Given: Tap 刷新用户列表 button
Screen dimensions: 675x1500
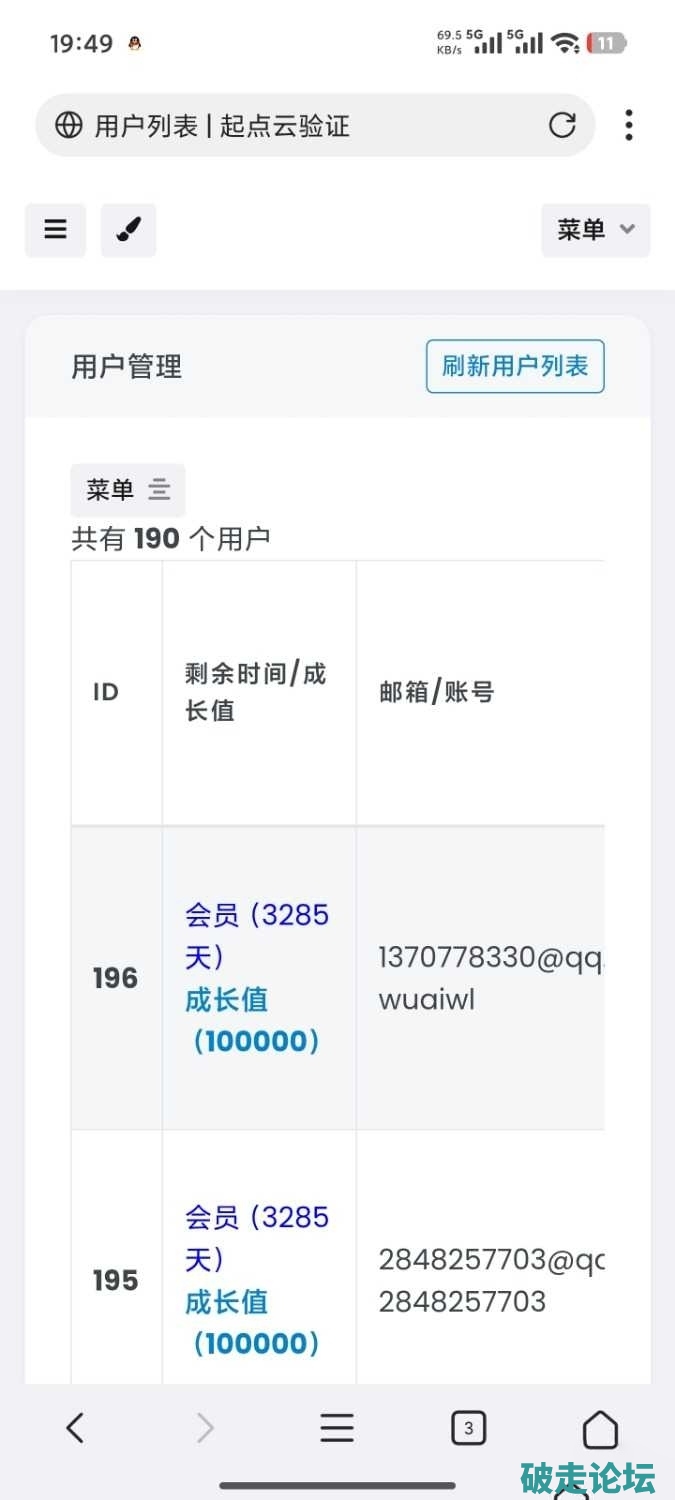Looking at the screenshot, I should (x=515, y=366).
